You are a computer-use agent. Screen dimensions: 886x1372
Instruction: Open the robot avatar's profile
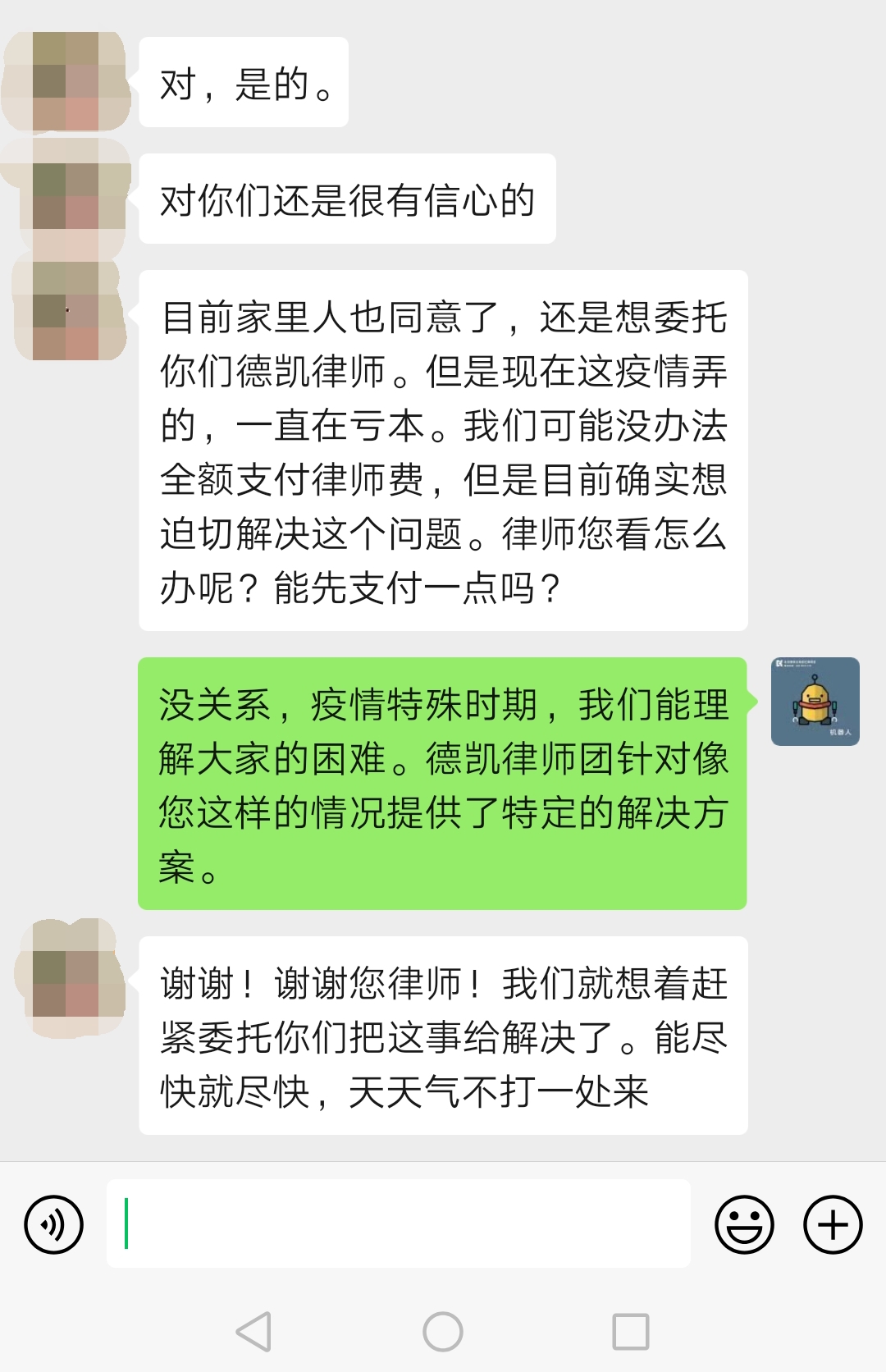click(x=815, y=702)
